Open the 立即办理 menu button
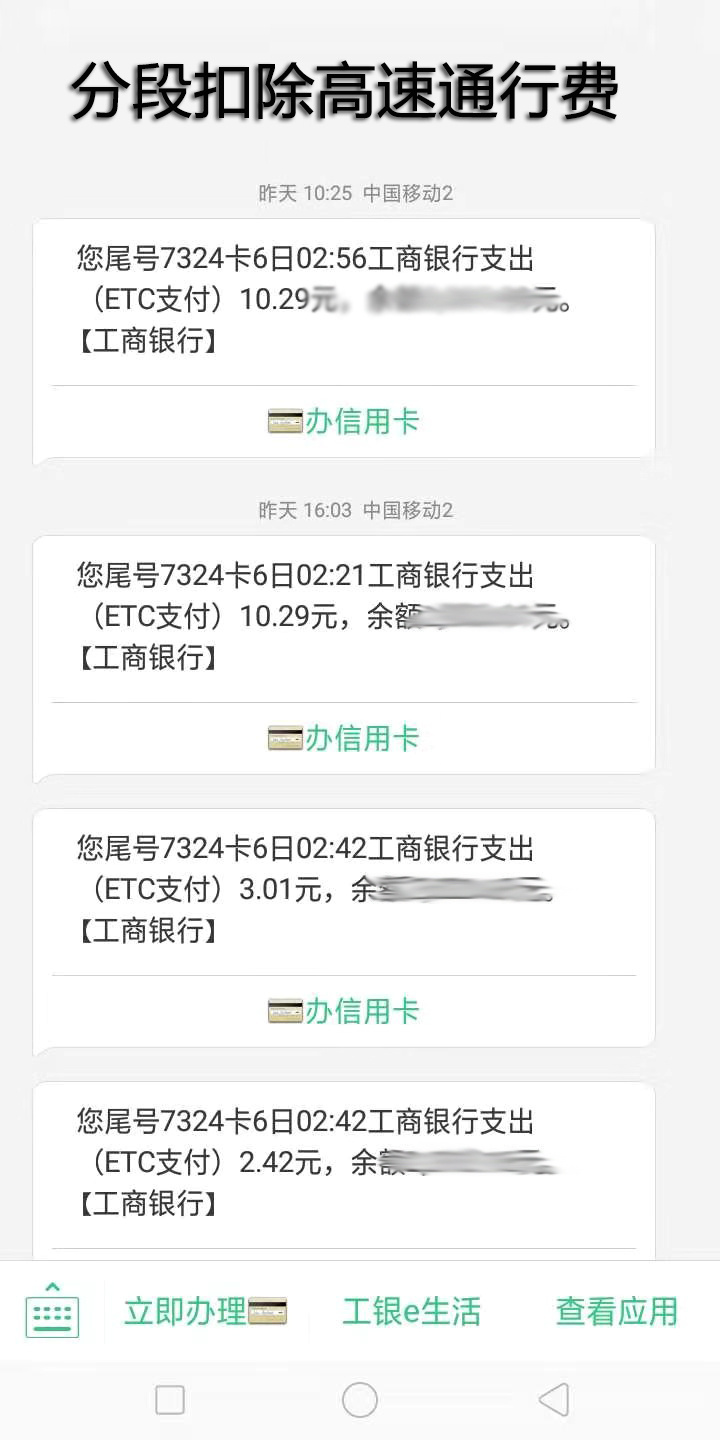720x1440 pixels. click(x=205, y=1311)
